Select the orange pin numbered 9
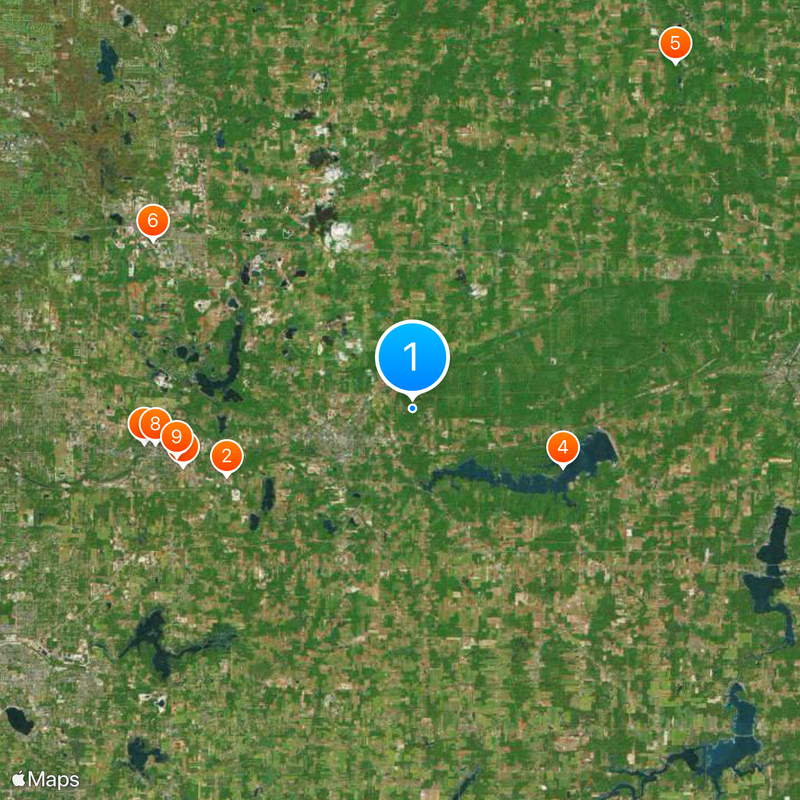Viewport: 800px width, 800px height. pyautogui.click(x=177, y=437)
